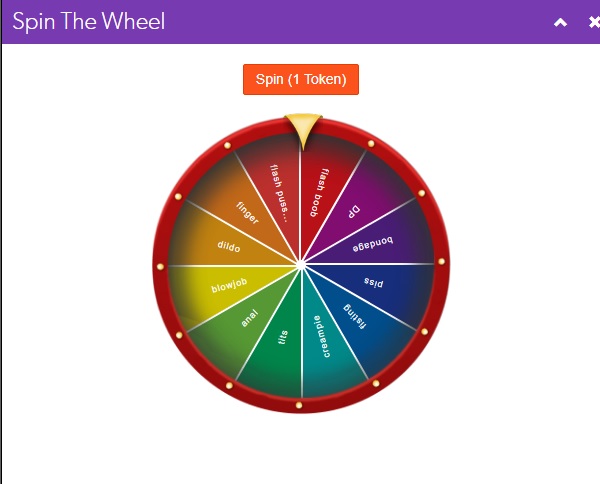Tap the Spin (1 Token) button
This screenshot has width=600, height=484.
300,80
